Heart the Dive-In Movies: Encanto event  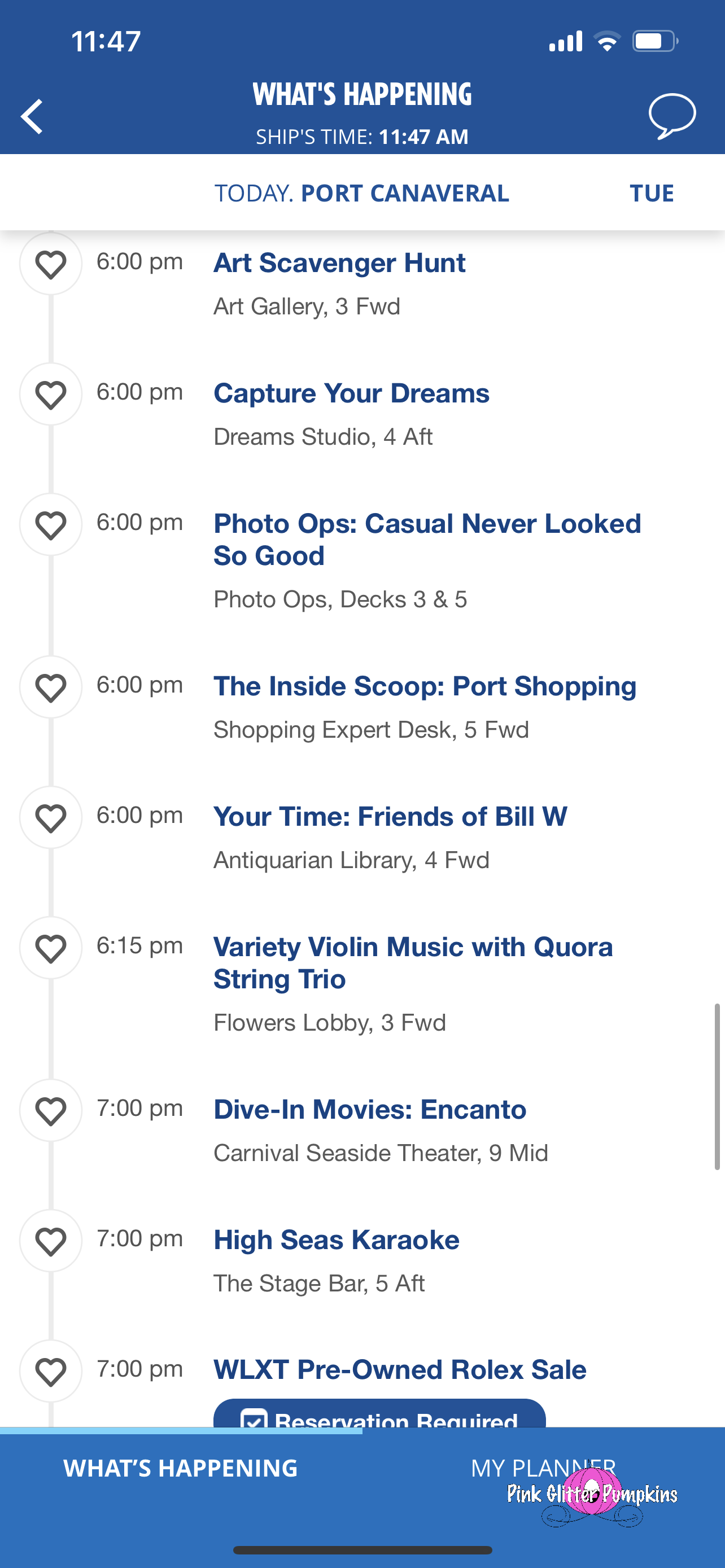(x=50, y=1110)
